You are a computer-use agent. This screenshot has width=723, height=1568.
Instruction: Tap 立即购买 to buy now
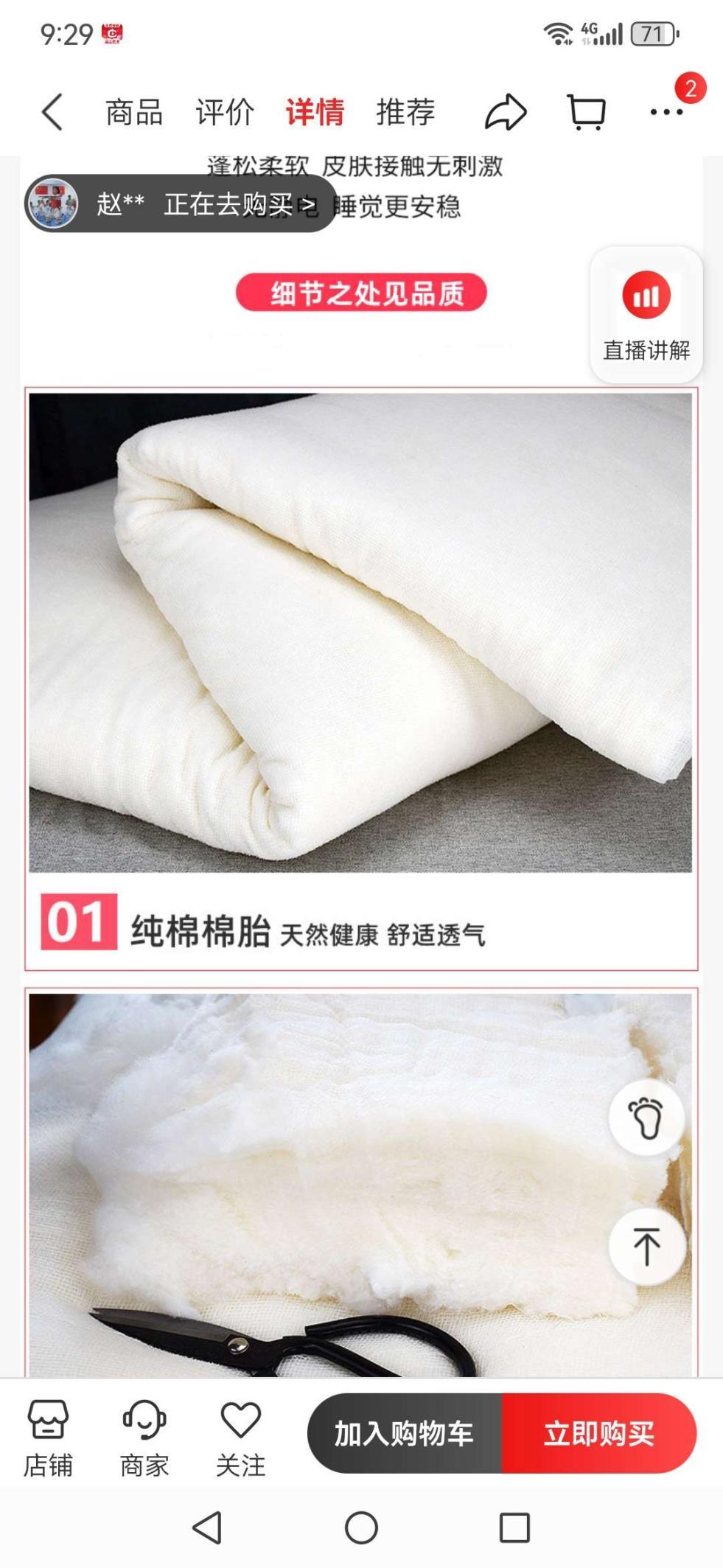[598, 1434]
